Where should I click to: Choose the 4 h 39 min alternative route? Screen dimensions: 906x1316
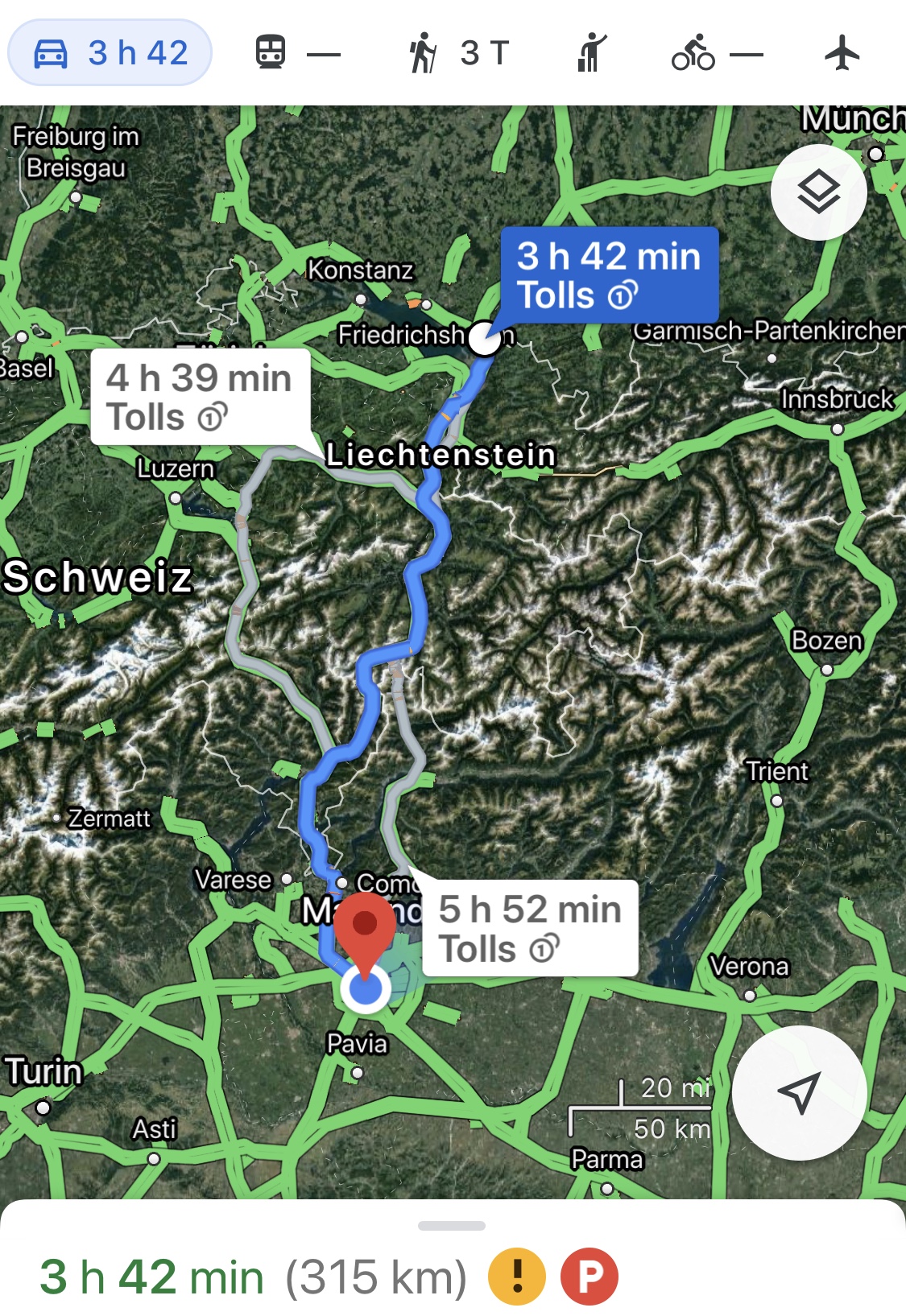pyautogui.click(x=200, y=397)
